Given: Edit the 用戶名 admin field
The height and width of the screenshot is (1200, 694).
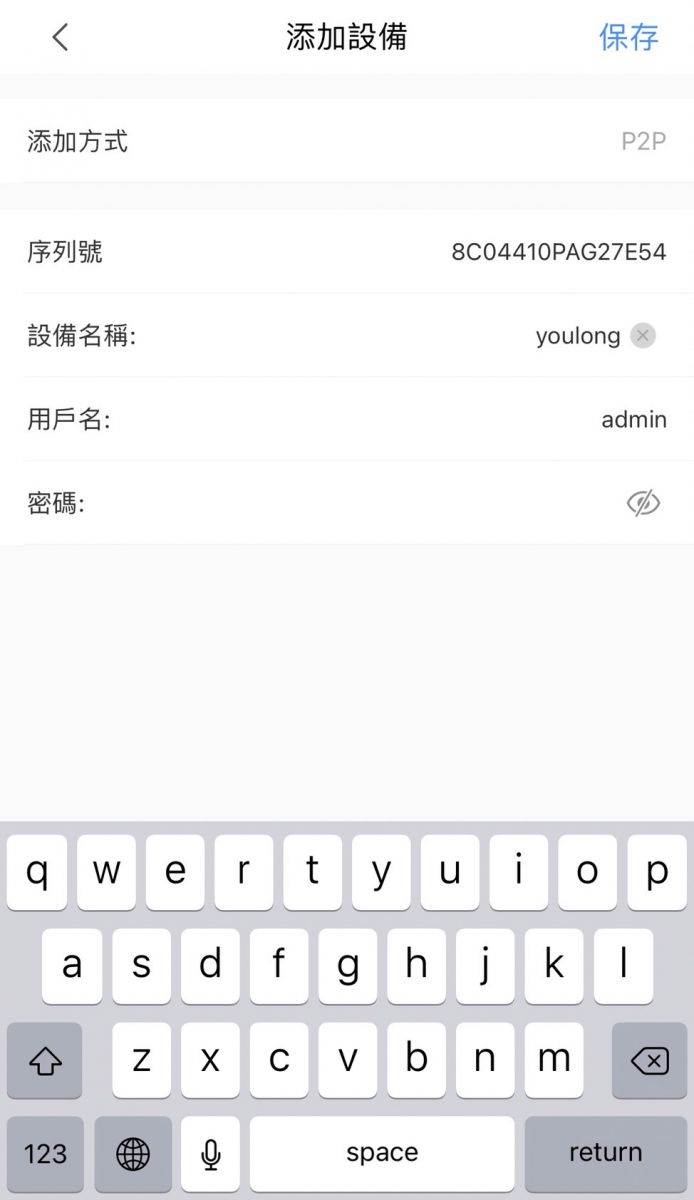Looking at the screenshot, I should (x=347, y=420).
